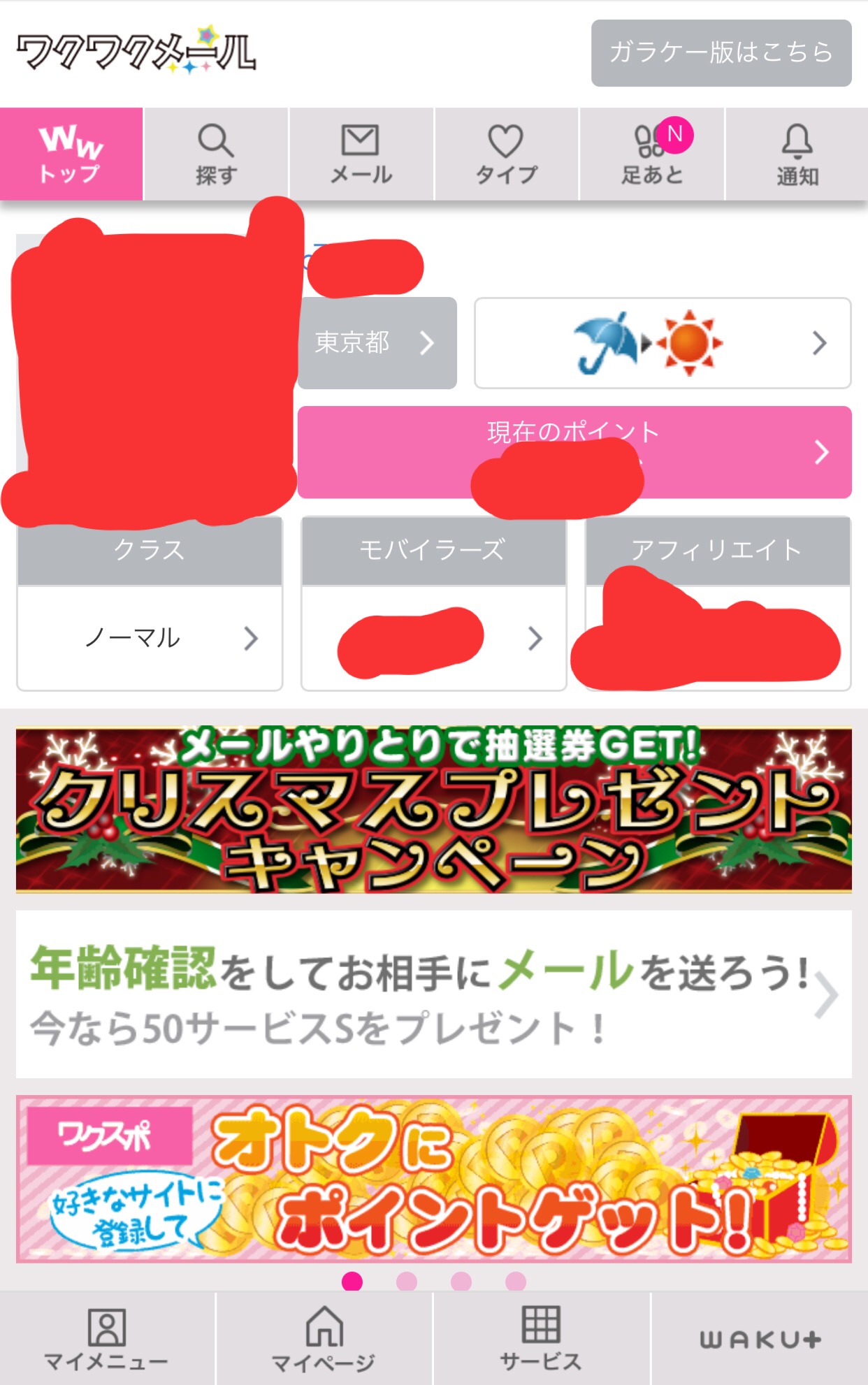
Task: Open the 年齢確認 age verification banner
Action: click(x=434, y=994)
